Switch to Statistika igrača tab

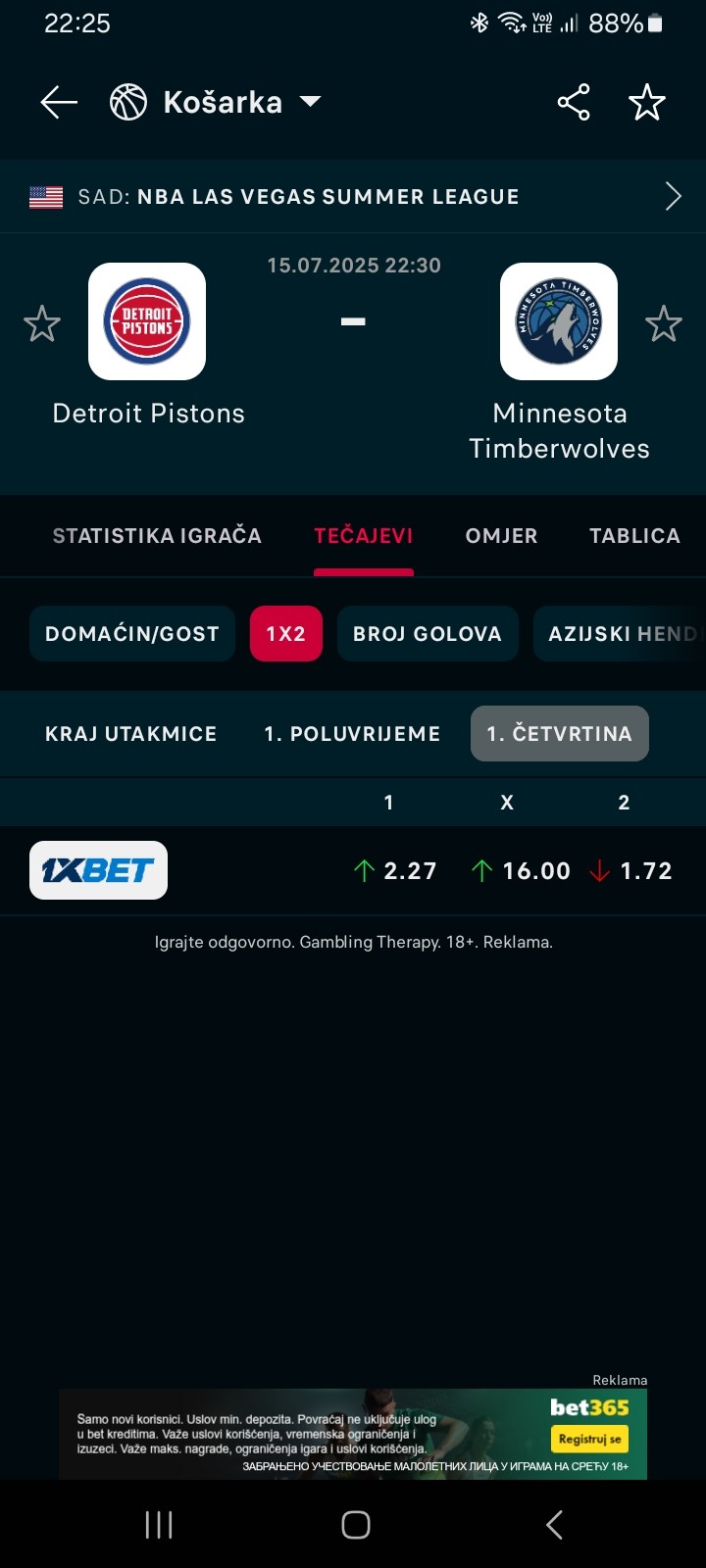point(157,536)
